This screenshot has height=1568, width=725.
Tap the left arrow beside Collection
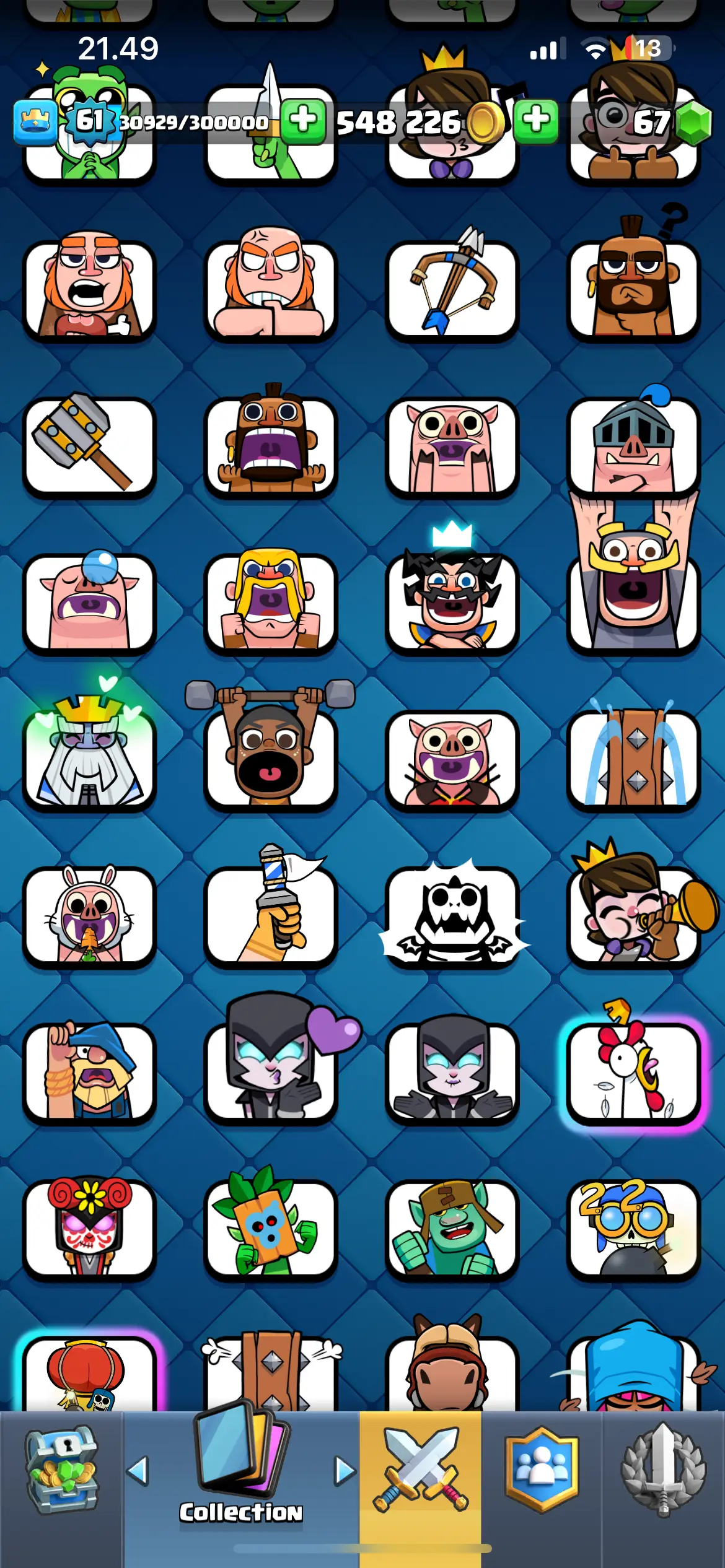pyautogui.click(x=138, y=1471)
